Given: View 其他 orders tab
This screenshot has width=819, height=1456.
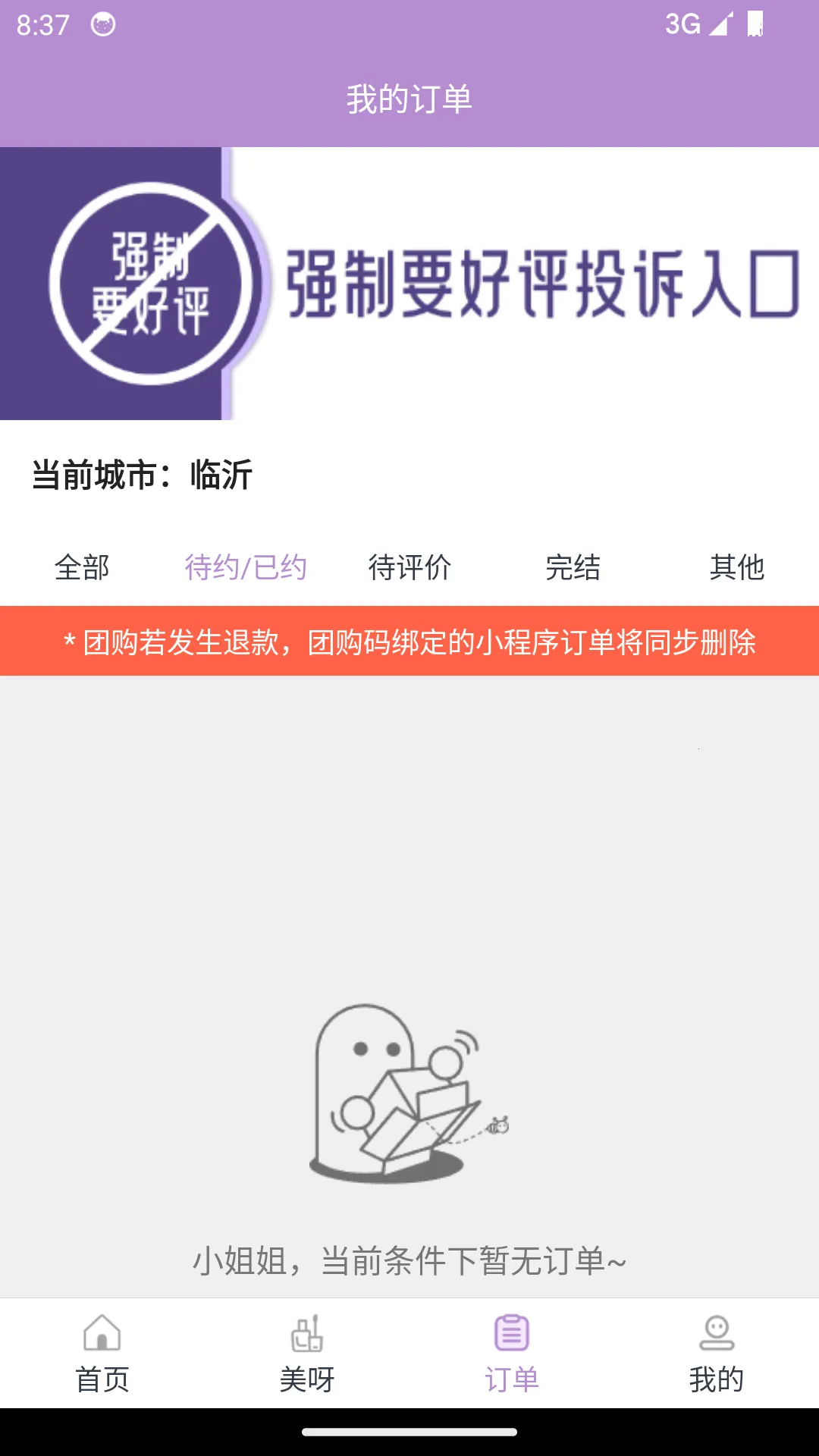Looking at the screenshot, I should point(736,567).
